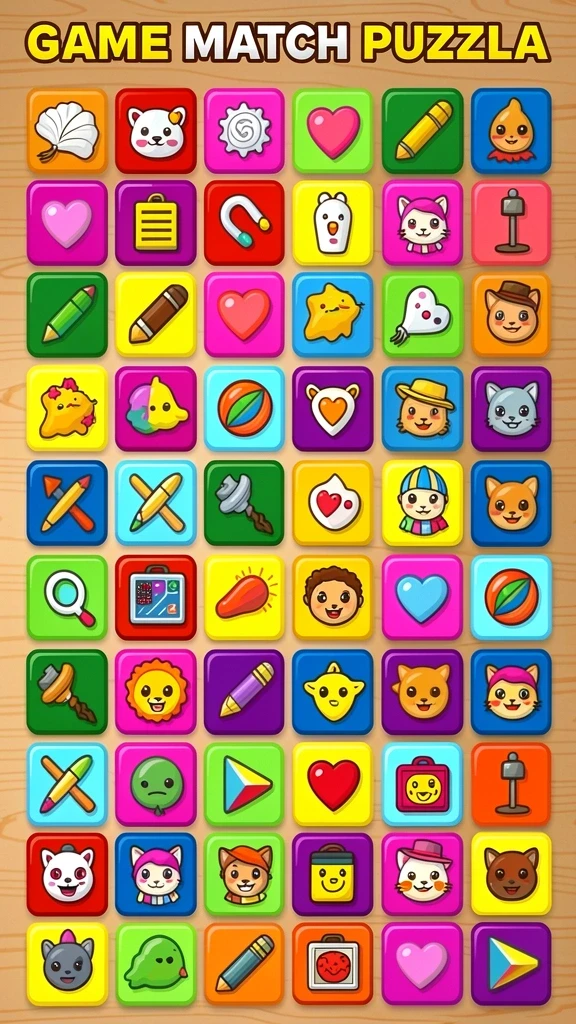Choose the white chicken tile on yellow
This screenshot has height=1024, width=576.
point(333,223)
